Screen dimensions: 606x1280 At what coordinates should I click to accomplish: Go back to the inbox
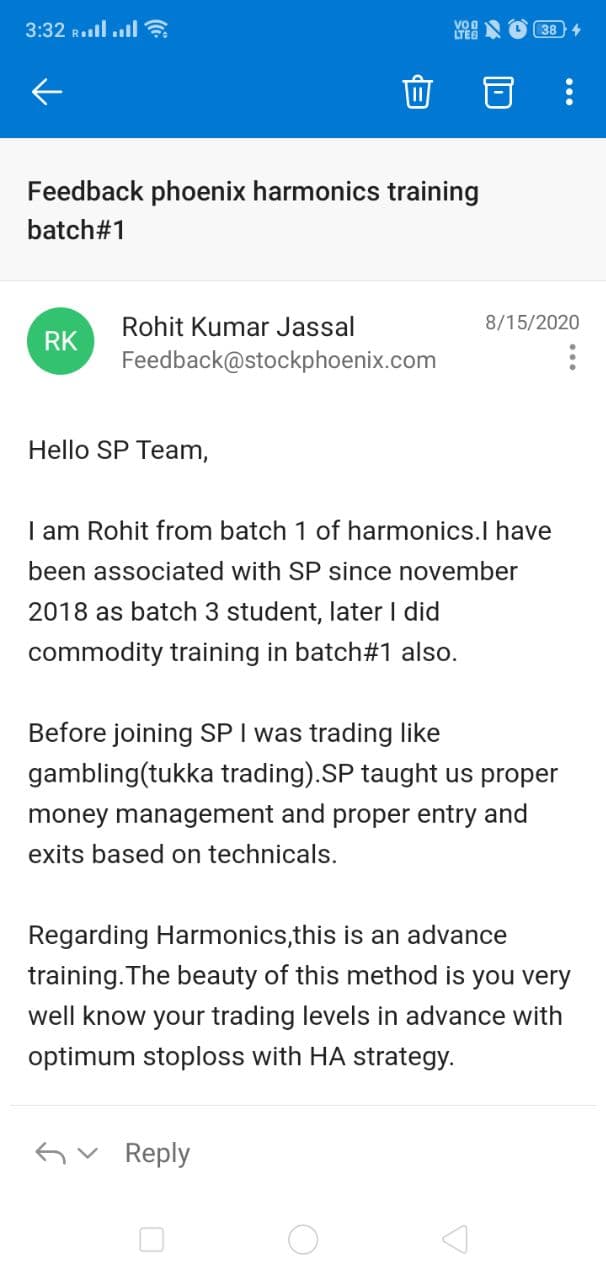pos(47,92)
